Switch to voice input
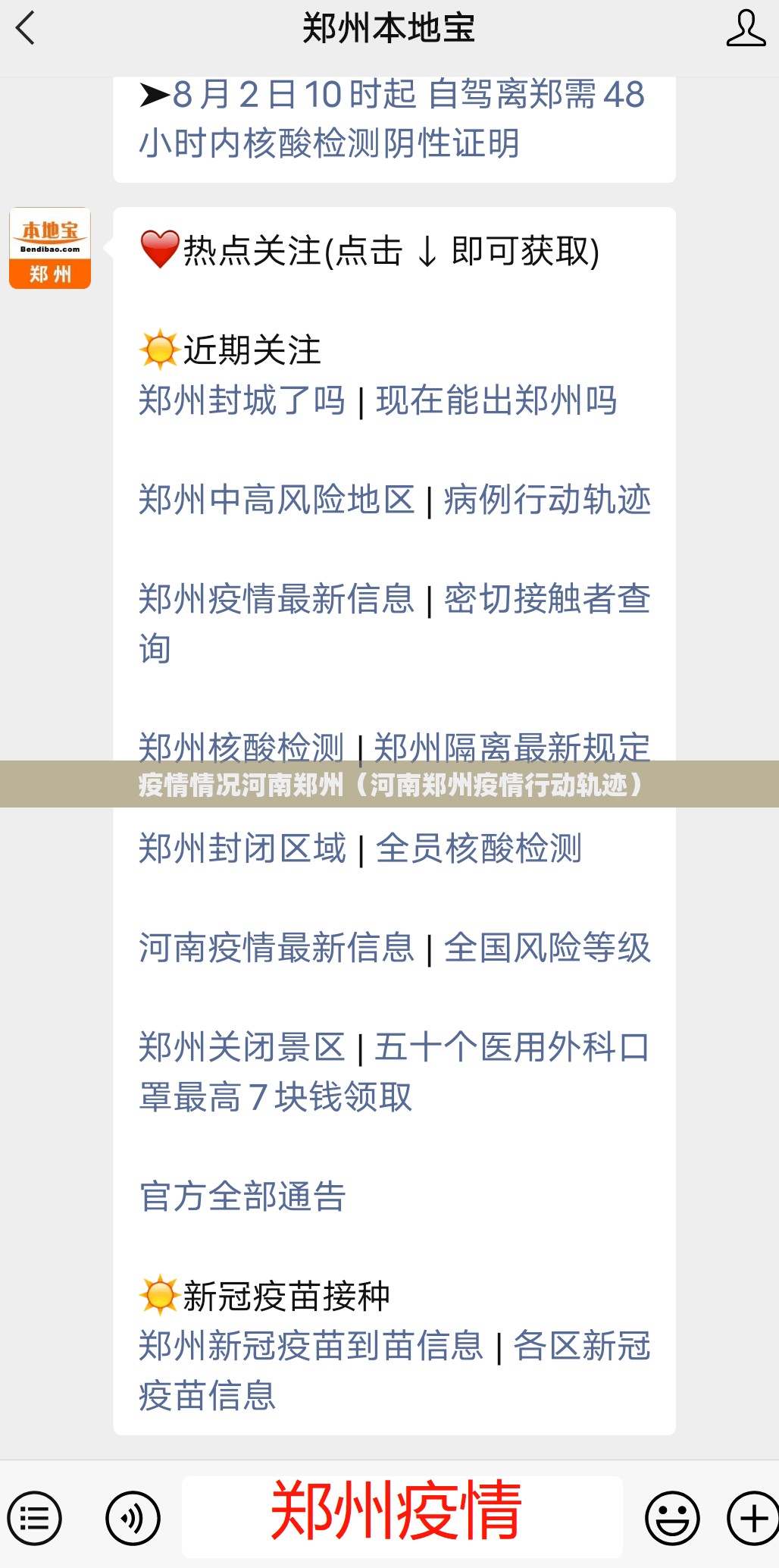The height and width of the screenshot is (1568, 779). pos(133,1518)
